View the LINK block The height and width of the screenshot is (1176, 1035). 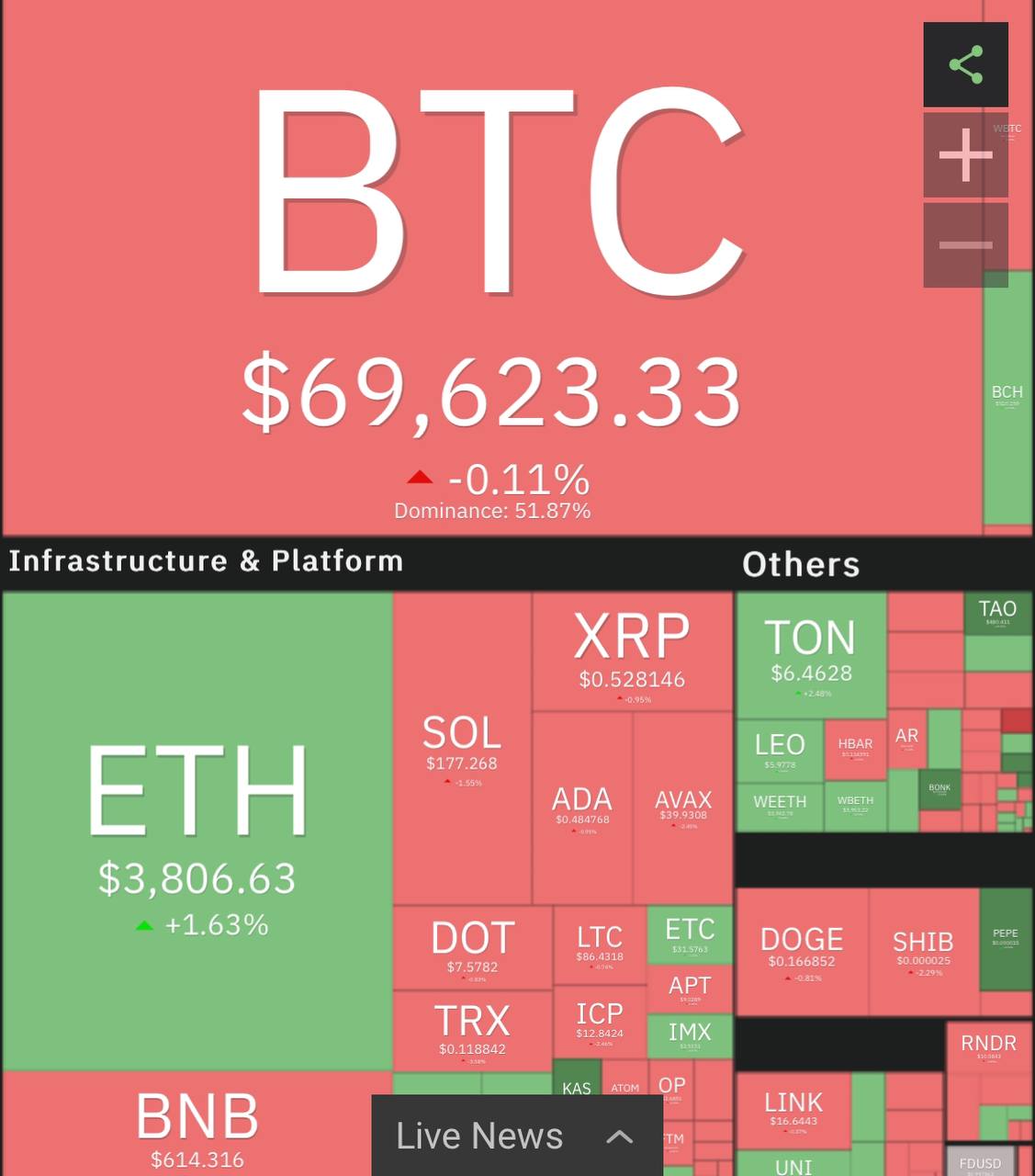793,1109
